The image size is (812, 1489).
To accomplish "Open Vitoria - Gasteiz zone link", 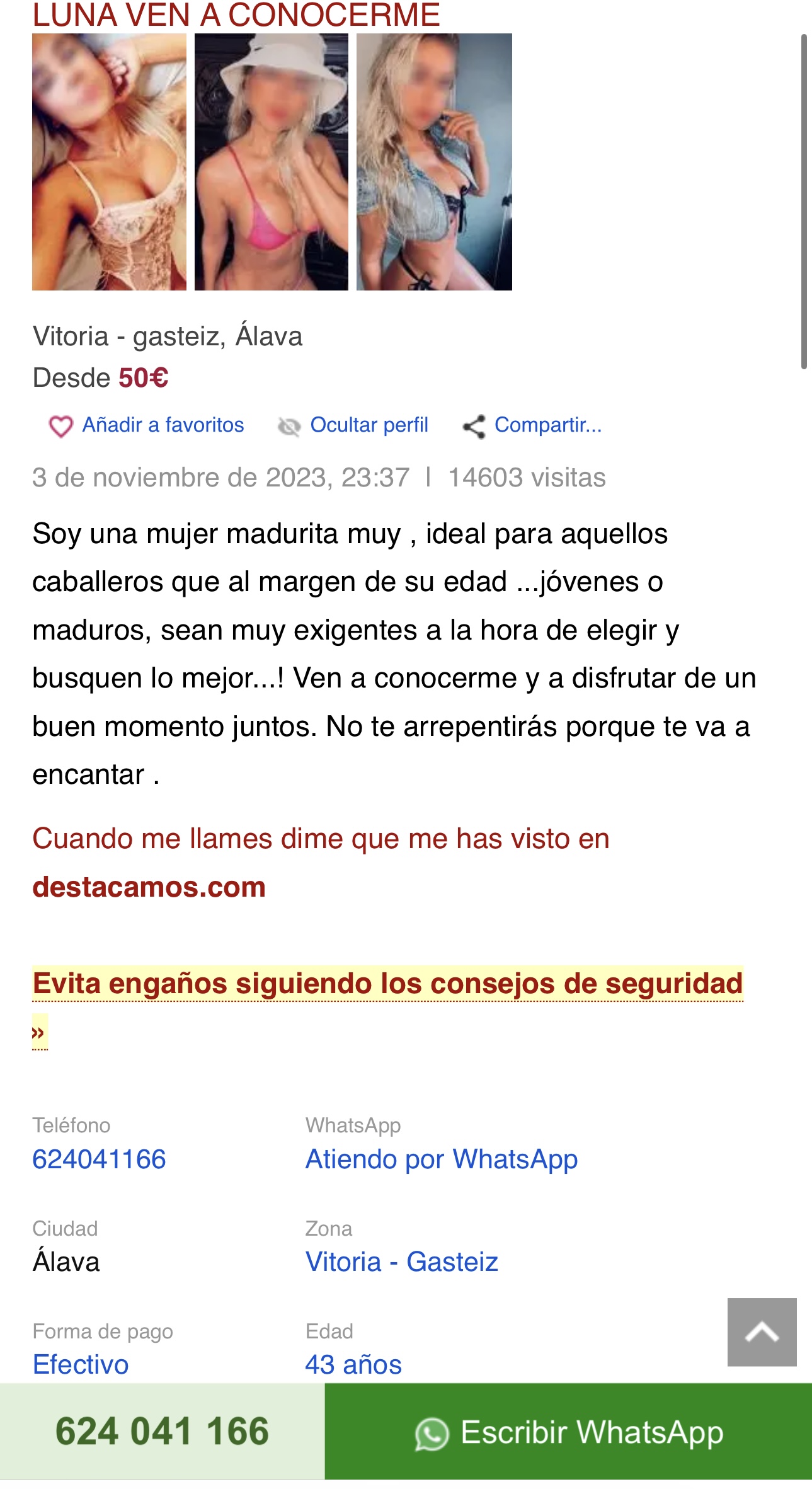I will pos(402,1262).
